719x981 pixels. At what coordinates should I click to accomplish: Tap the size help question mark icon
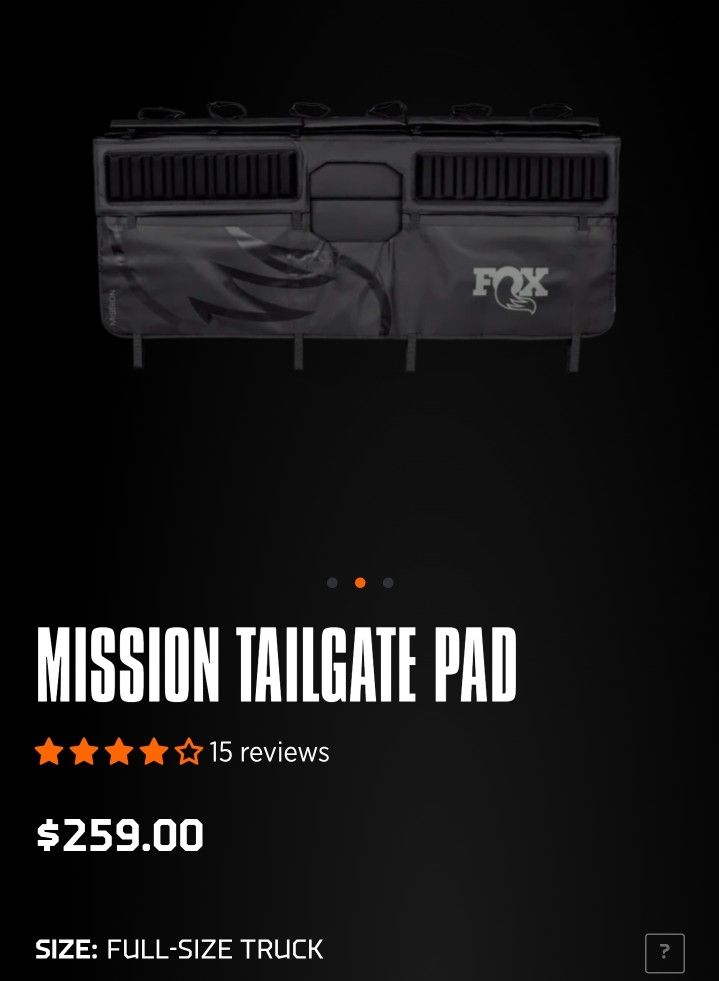[x=665, y=952]
